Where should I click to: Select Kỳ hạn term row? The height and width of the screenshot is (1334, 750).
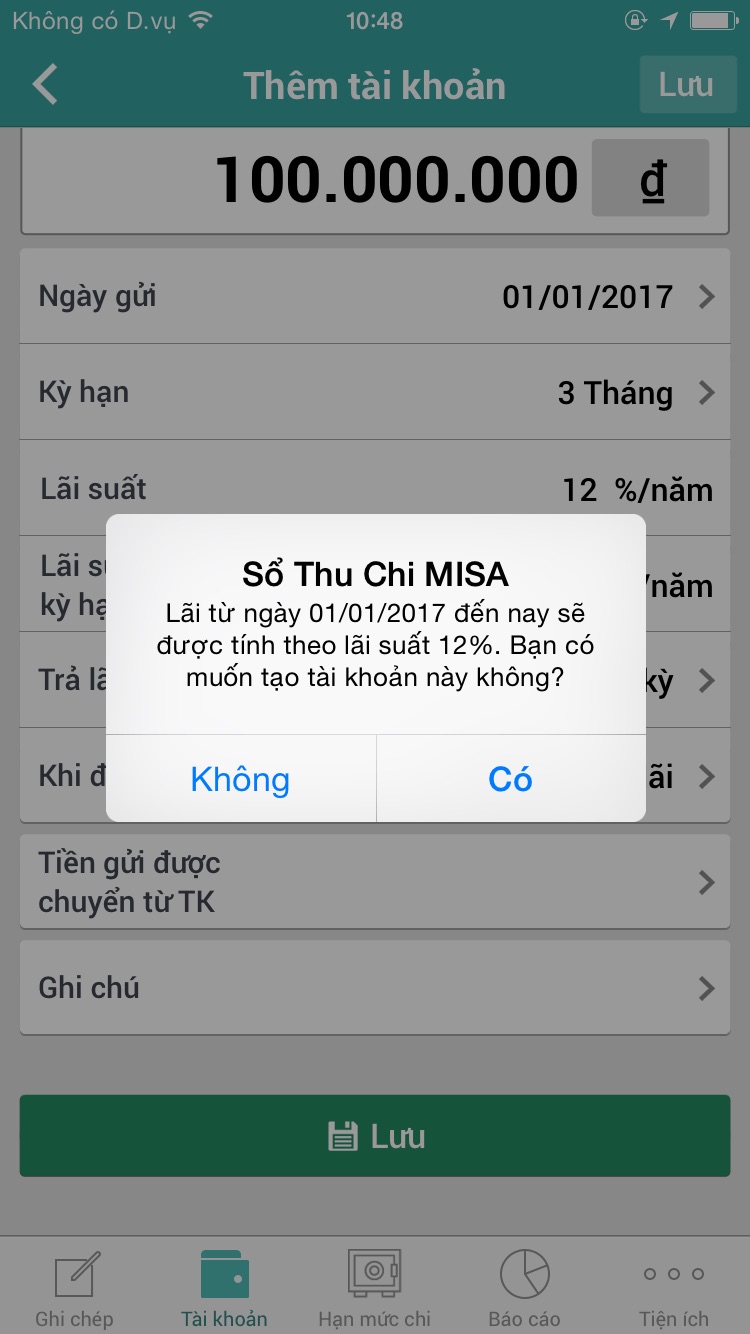(375, 393)
